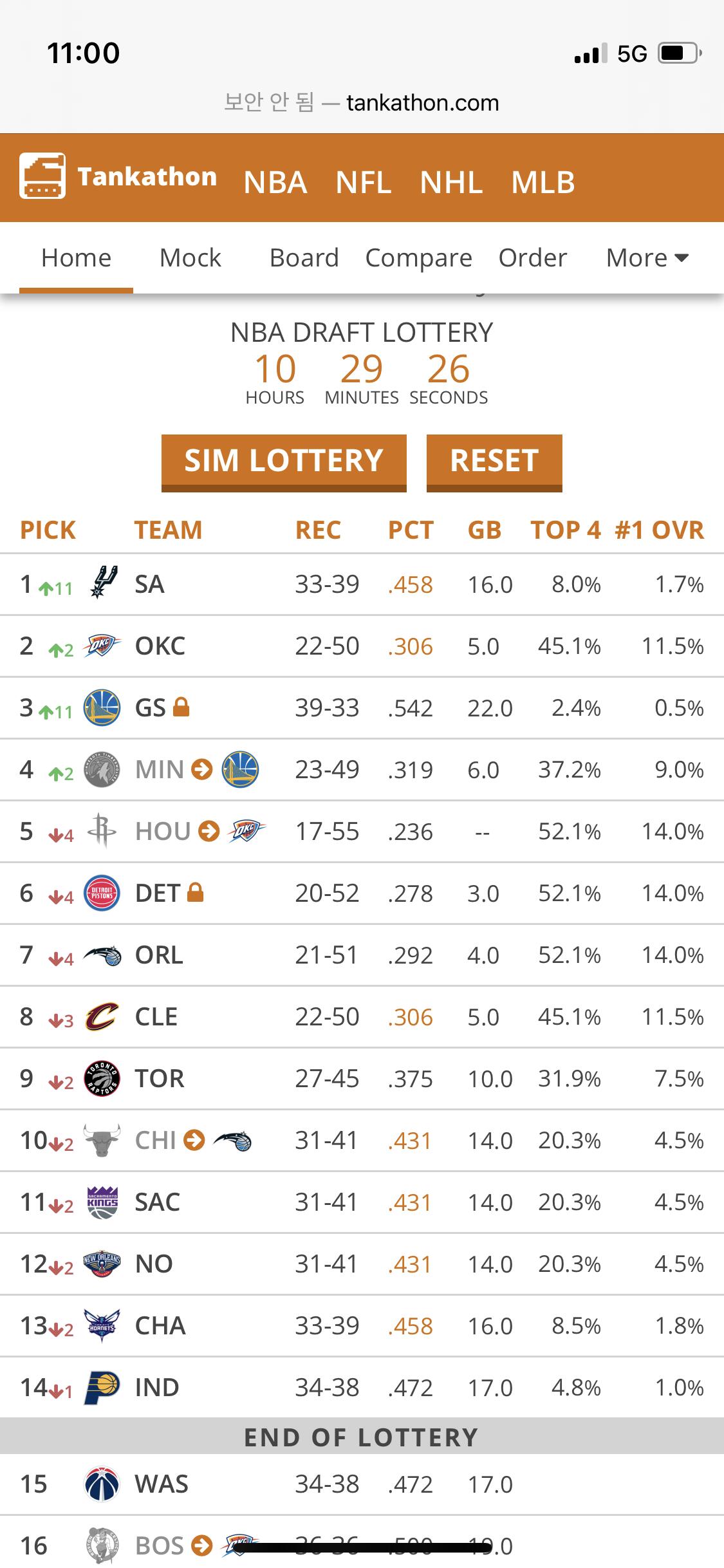724x1568 pixels.
Task: Open the Tankathon home logo
Action: pos(118,176)
